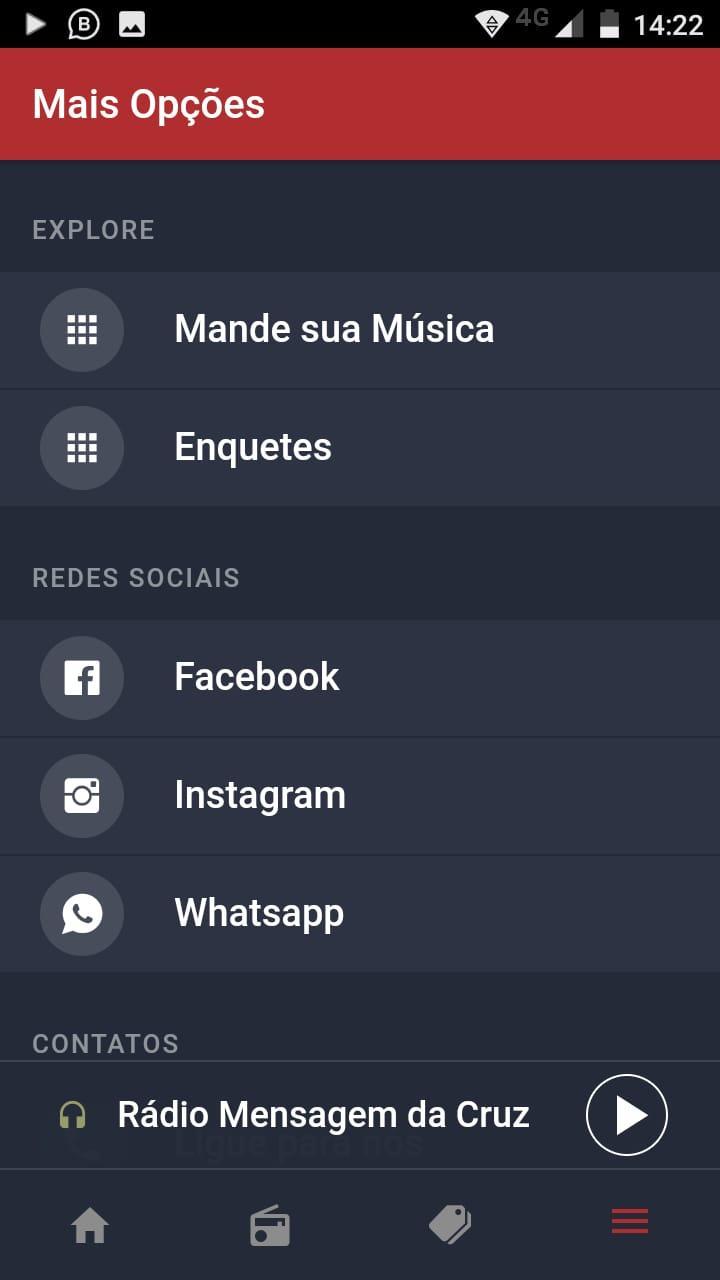This screenshot has width=720, height=1280.
Task: Play Rádio Mensagem da Cruz
Action: point(626,1115)
